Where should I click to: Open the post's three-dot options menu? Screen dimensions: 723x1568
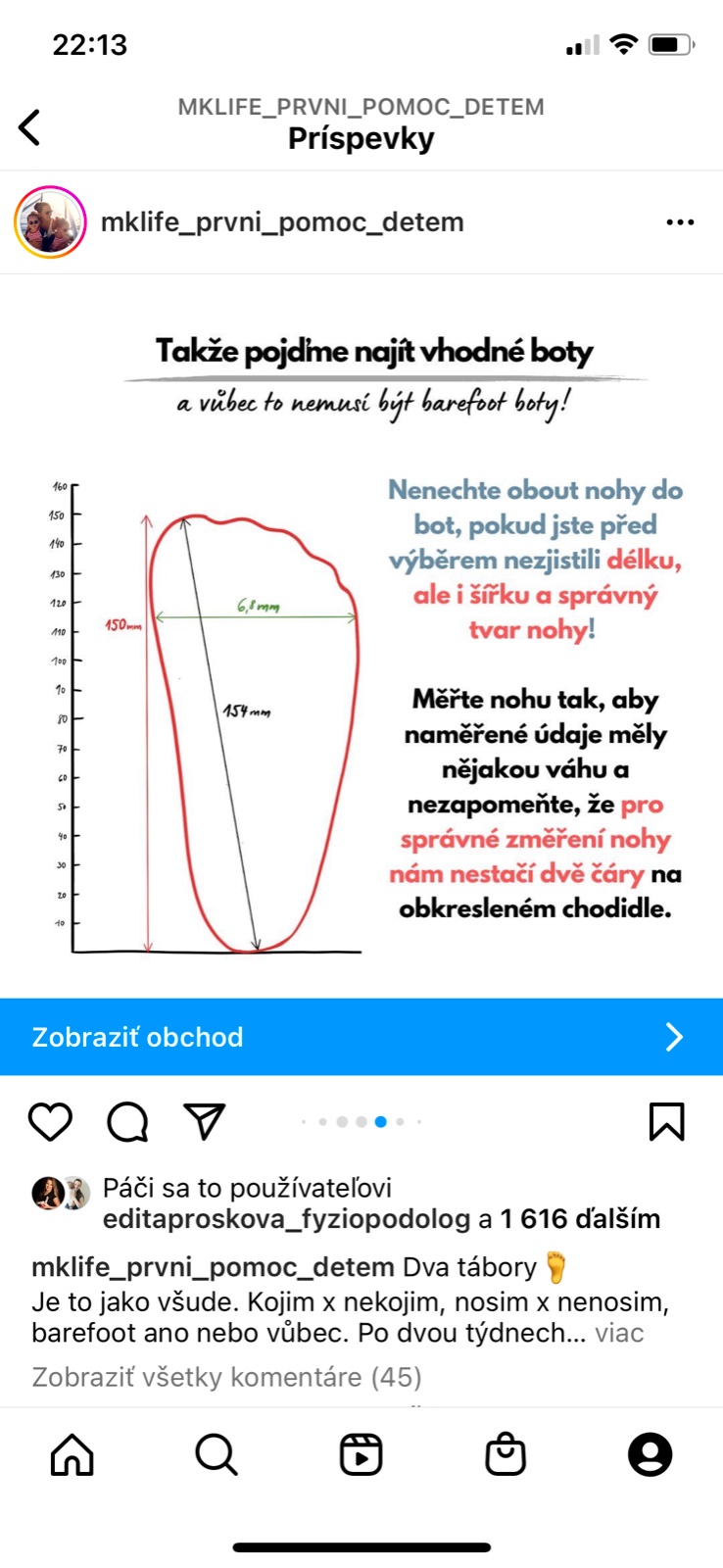click(x=679, y=222)
